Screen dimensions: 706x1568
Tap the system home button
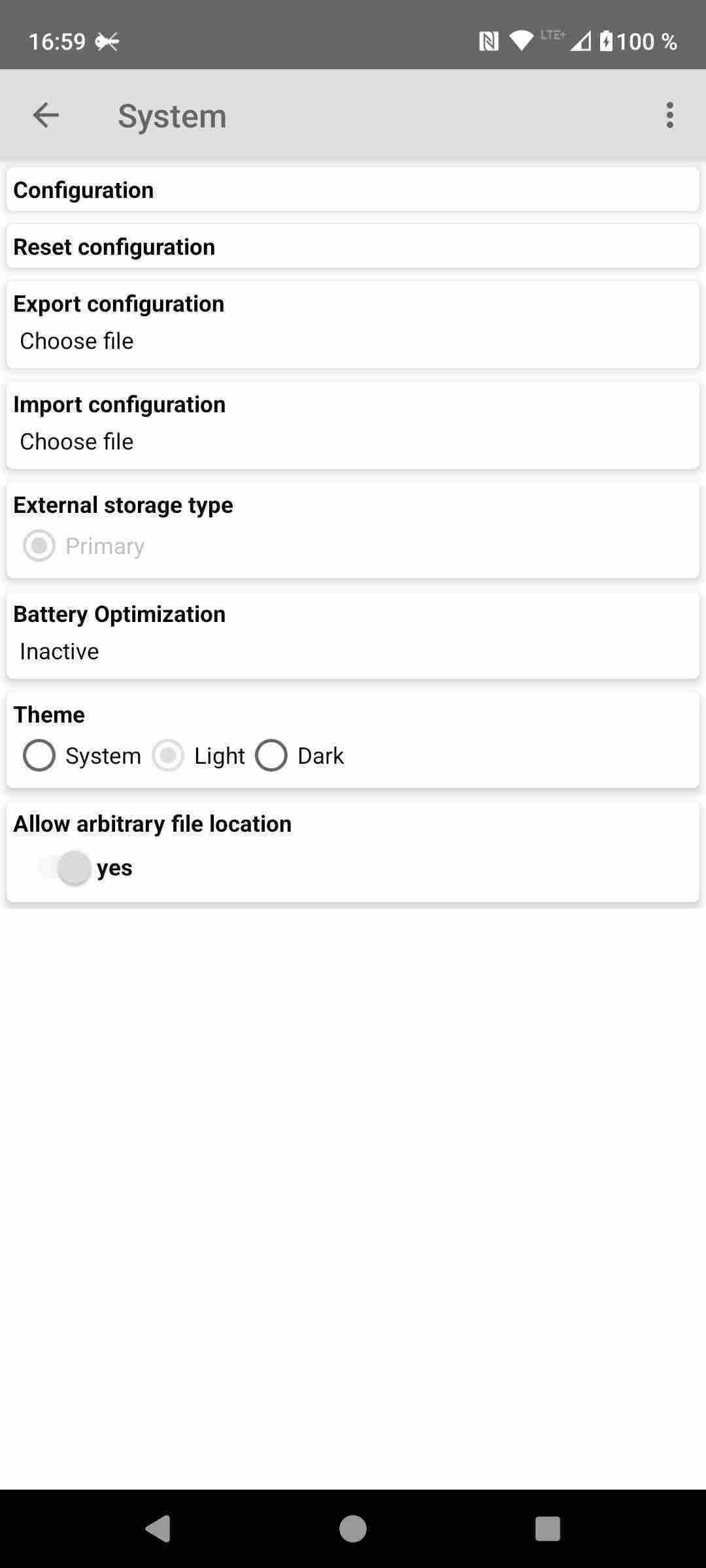point(353,1528)
